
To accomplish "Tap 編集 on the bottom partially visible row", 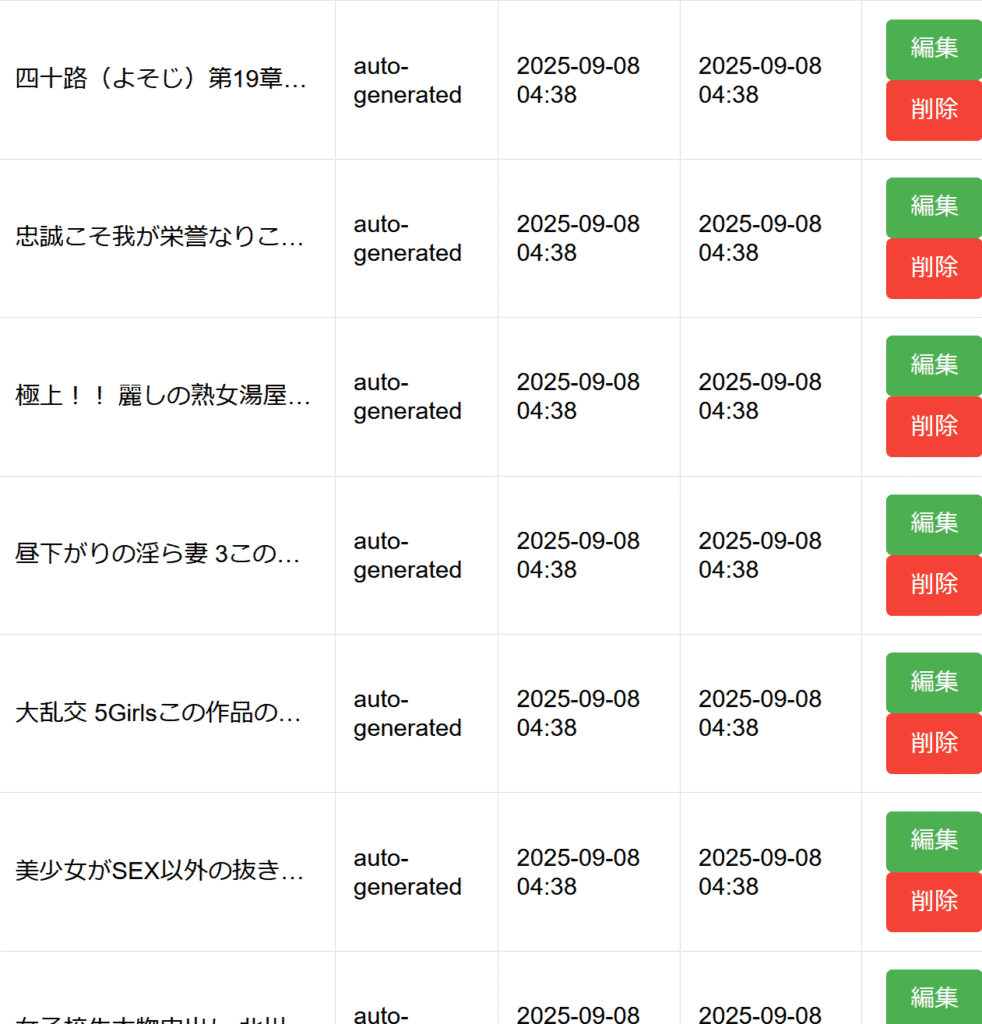I will [x=933, y=998].
